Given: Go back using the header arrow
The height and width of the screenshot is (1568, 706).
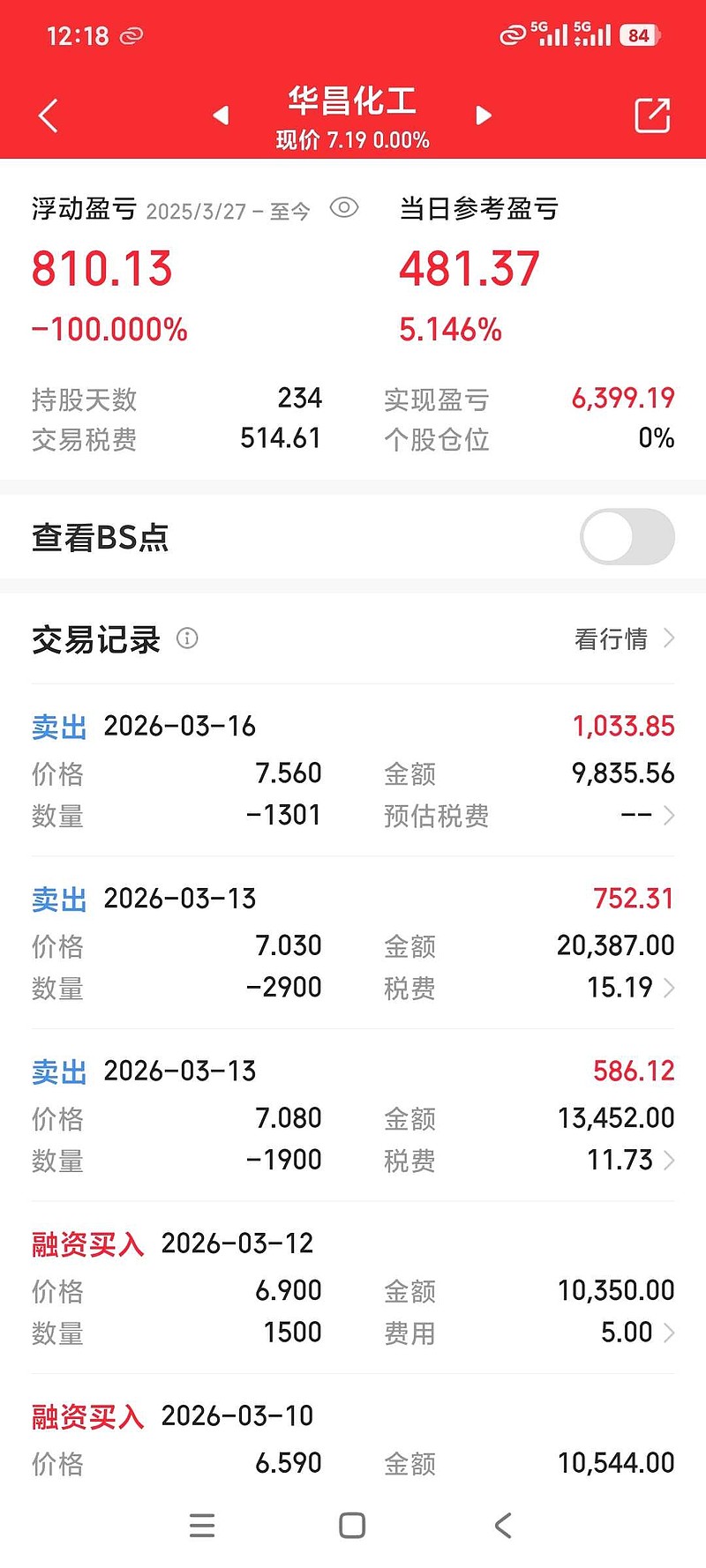Looking at the screenshot, I should (x=49, y=116).
